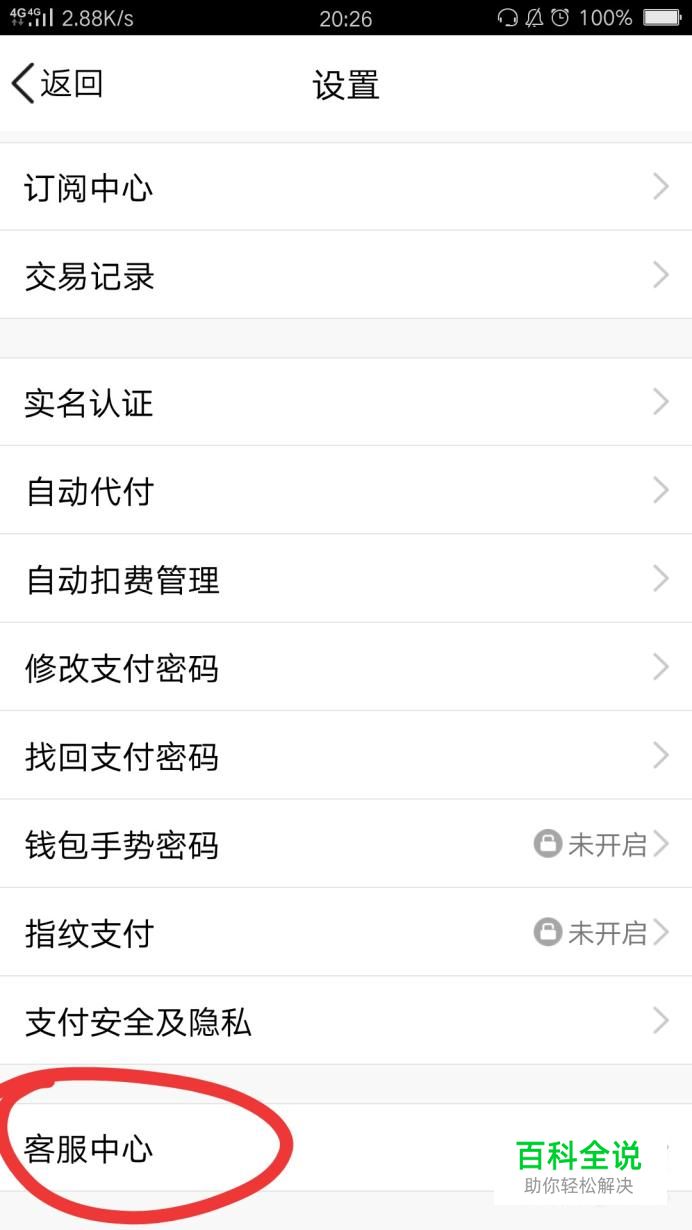Viewport: 692px width, 1230px height.
Task: Open 自动扣费管理 row
Action: 346,578
